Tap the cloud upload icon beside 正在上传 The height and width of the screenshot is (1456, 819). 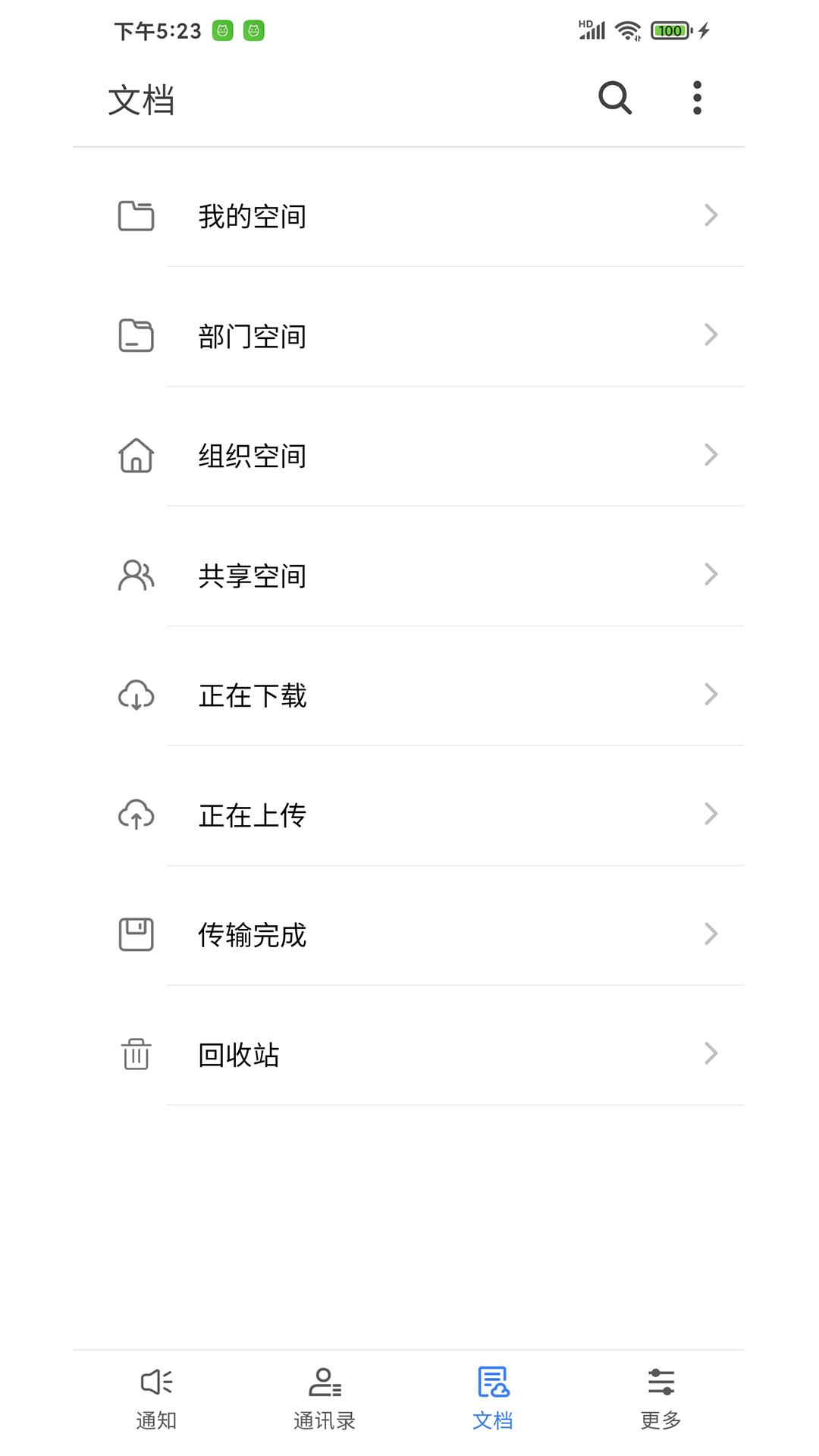(x=136, y=814)
